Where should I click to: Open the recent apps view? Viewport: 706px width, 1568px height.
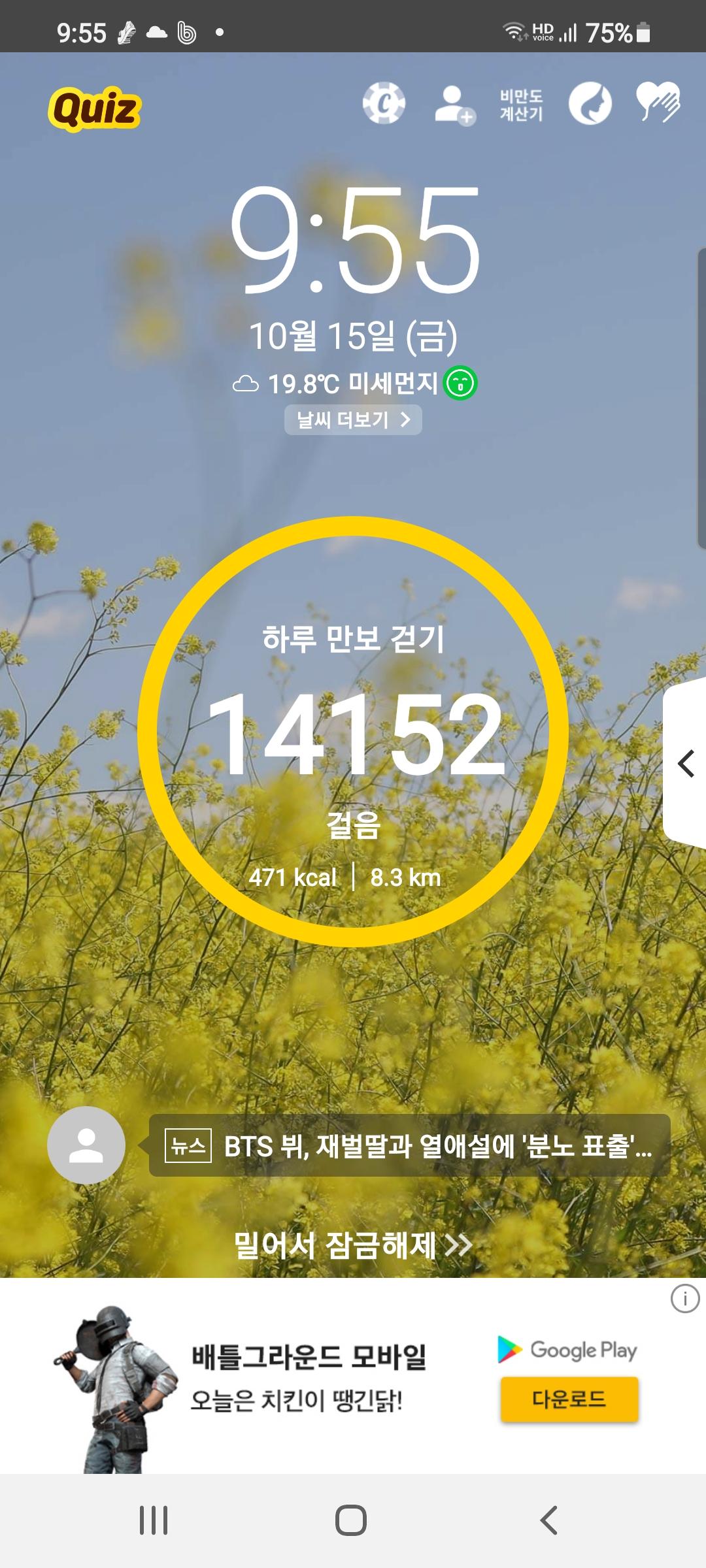tap(154, 1520)
